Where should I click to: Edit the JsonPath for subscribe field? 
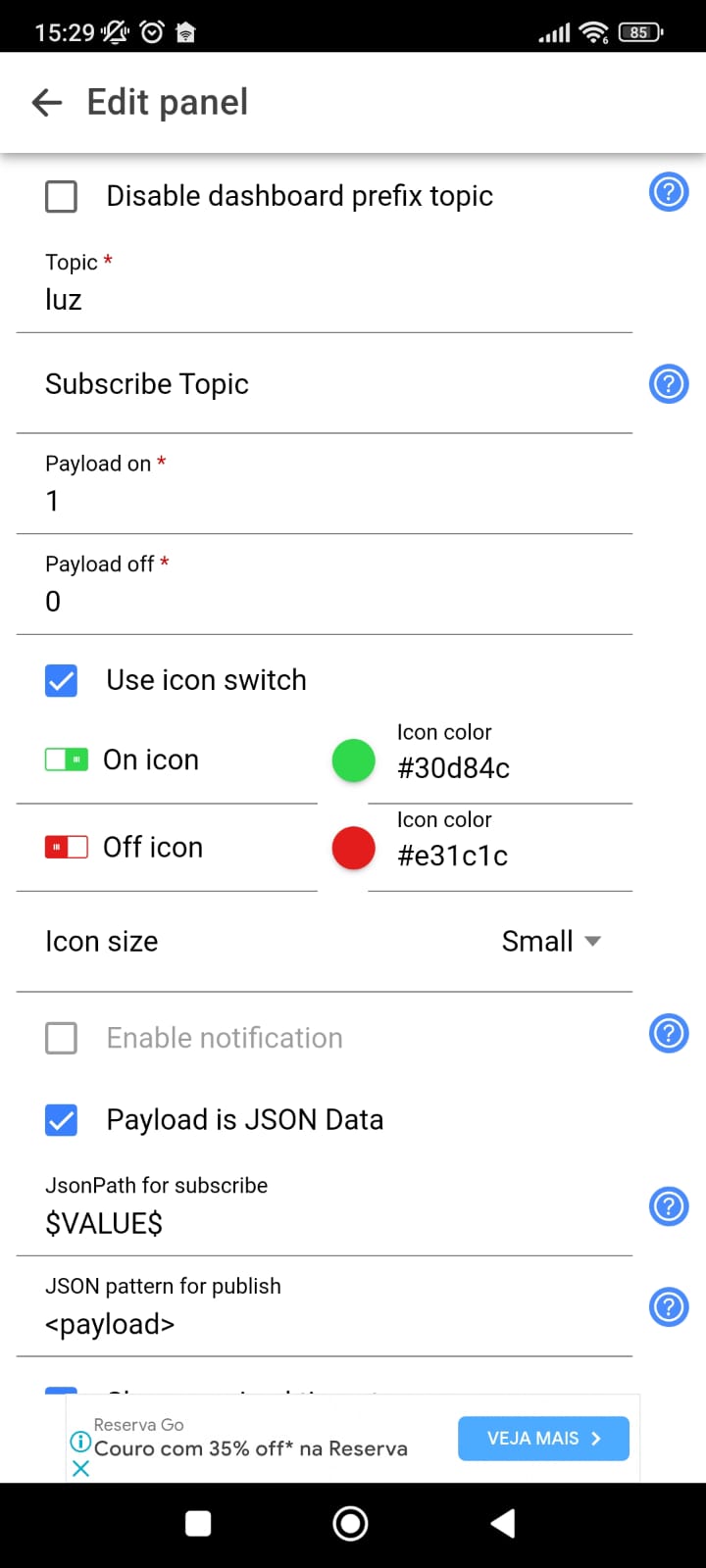(x=324, y=1223)
